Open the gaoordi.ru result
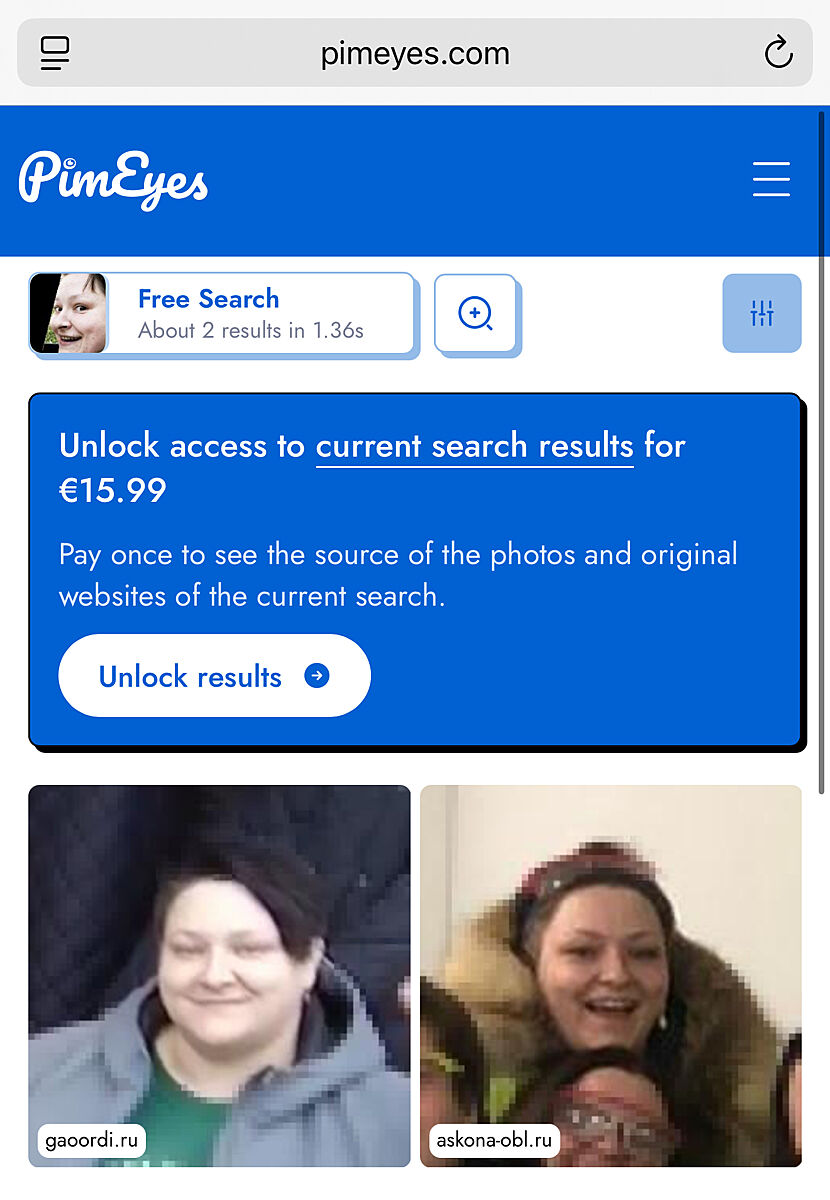The width and height of the screenshot is (830, 1200). pyautogui.click(x=219, y=975)
